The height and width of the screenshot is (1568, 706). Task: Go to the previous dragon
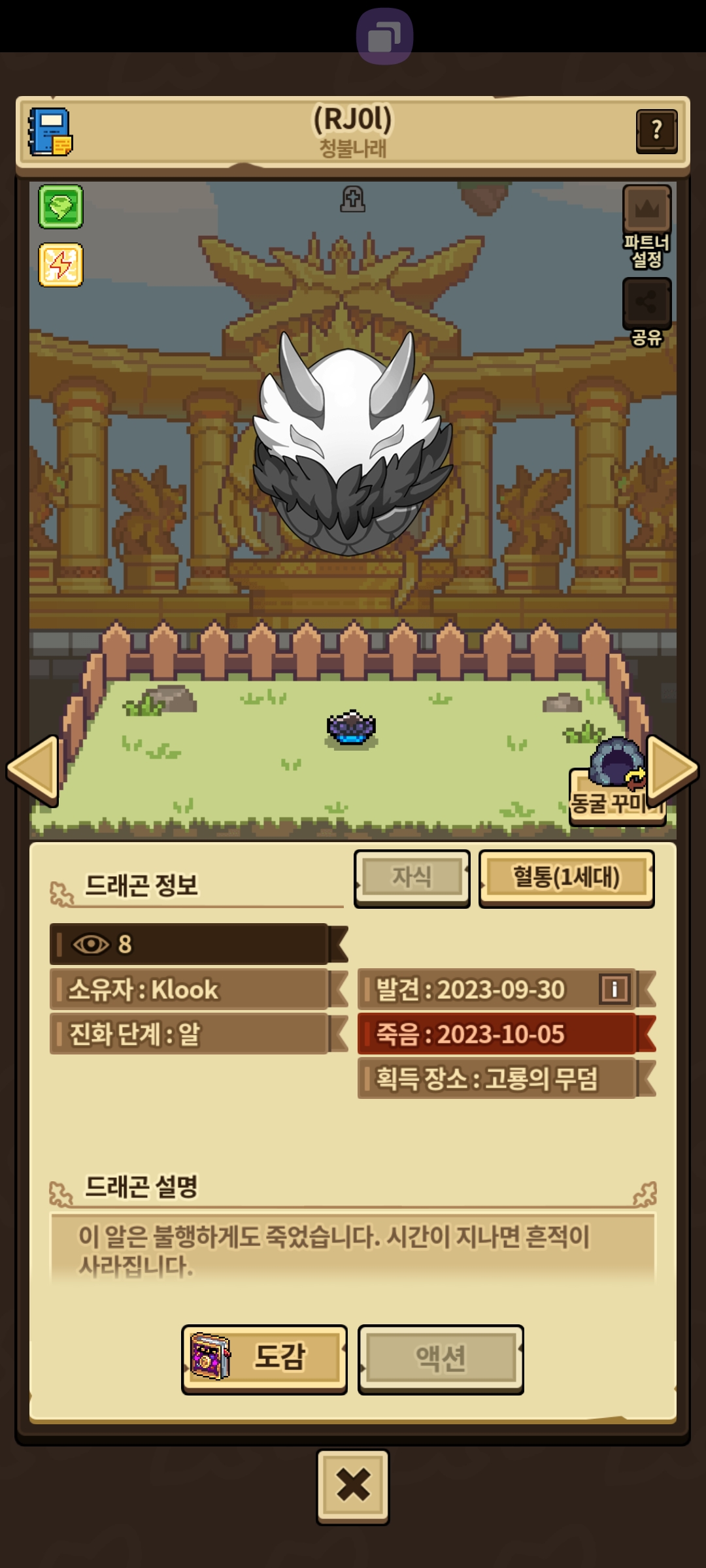click(x=34, y=770)
